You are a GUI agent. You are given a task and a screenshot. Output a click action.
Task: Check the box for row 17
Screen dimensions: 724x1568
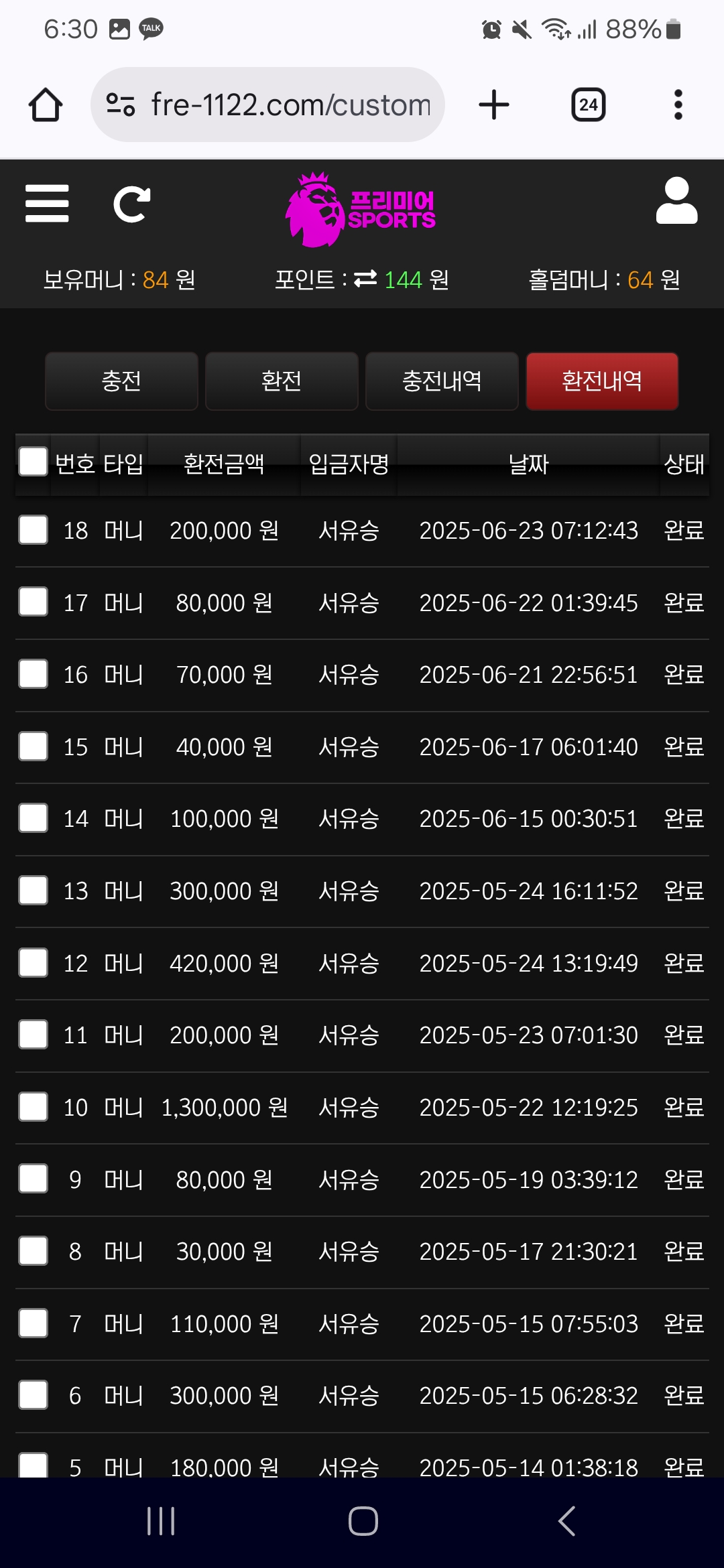point(33,602)
